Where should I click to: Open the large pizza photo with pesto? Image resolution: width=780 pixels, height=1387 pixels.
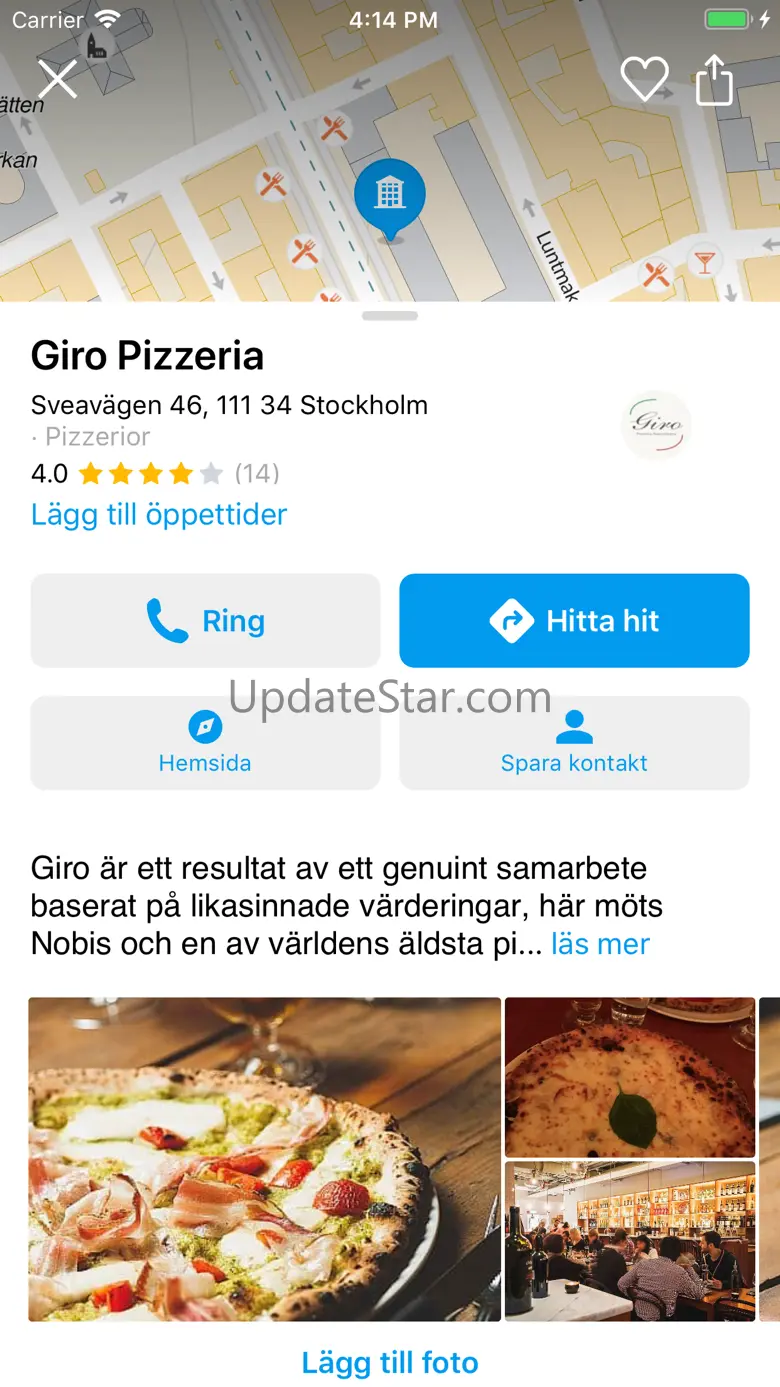click(264, 1159)
